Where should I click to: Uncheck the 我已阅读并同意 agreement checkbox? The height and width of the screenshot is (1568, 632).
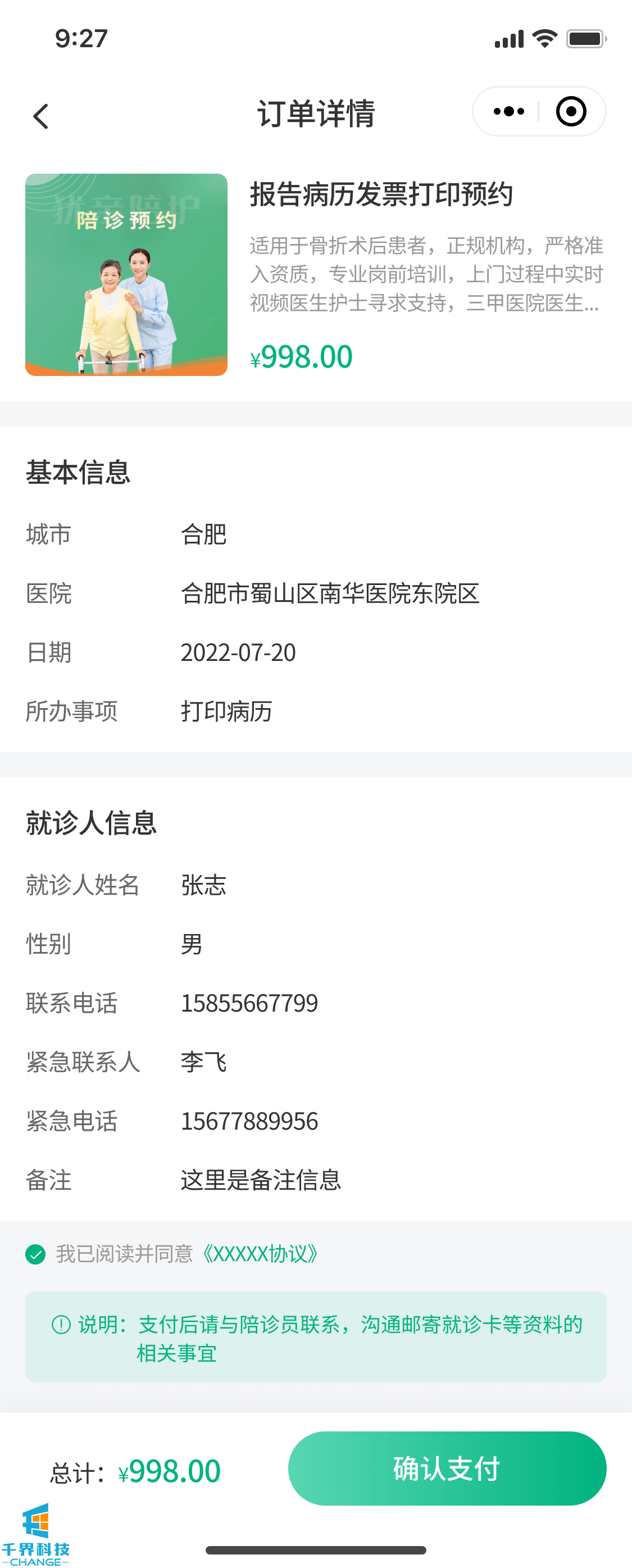[x=36, y=1254]
